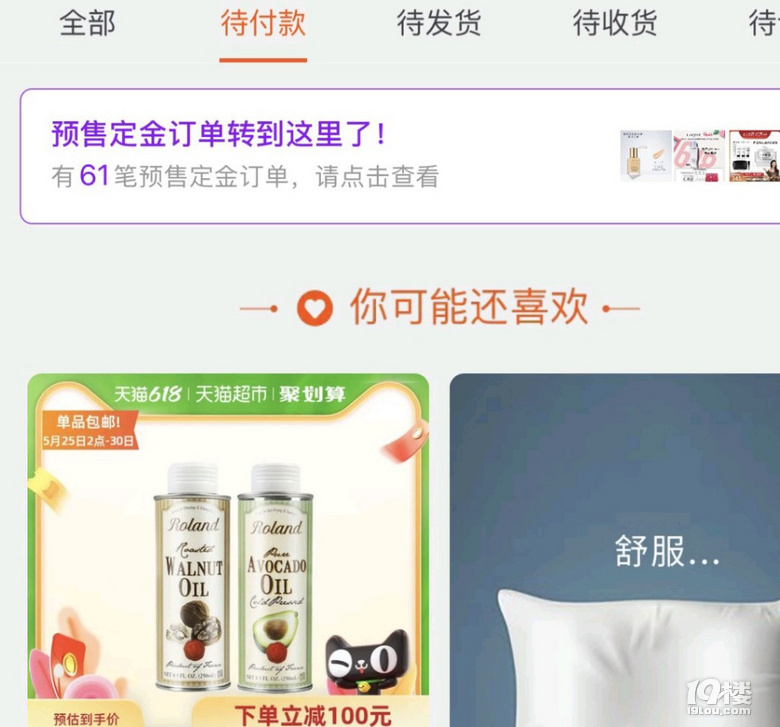Open the pillow 舒服 product card

click(614, 550)
